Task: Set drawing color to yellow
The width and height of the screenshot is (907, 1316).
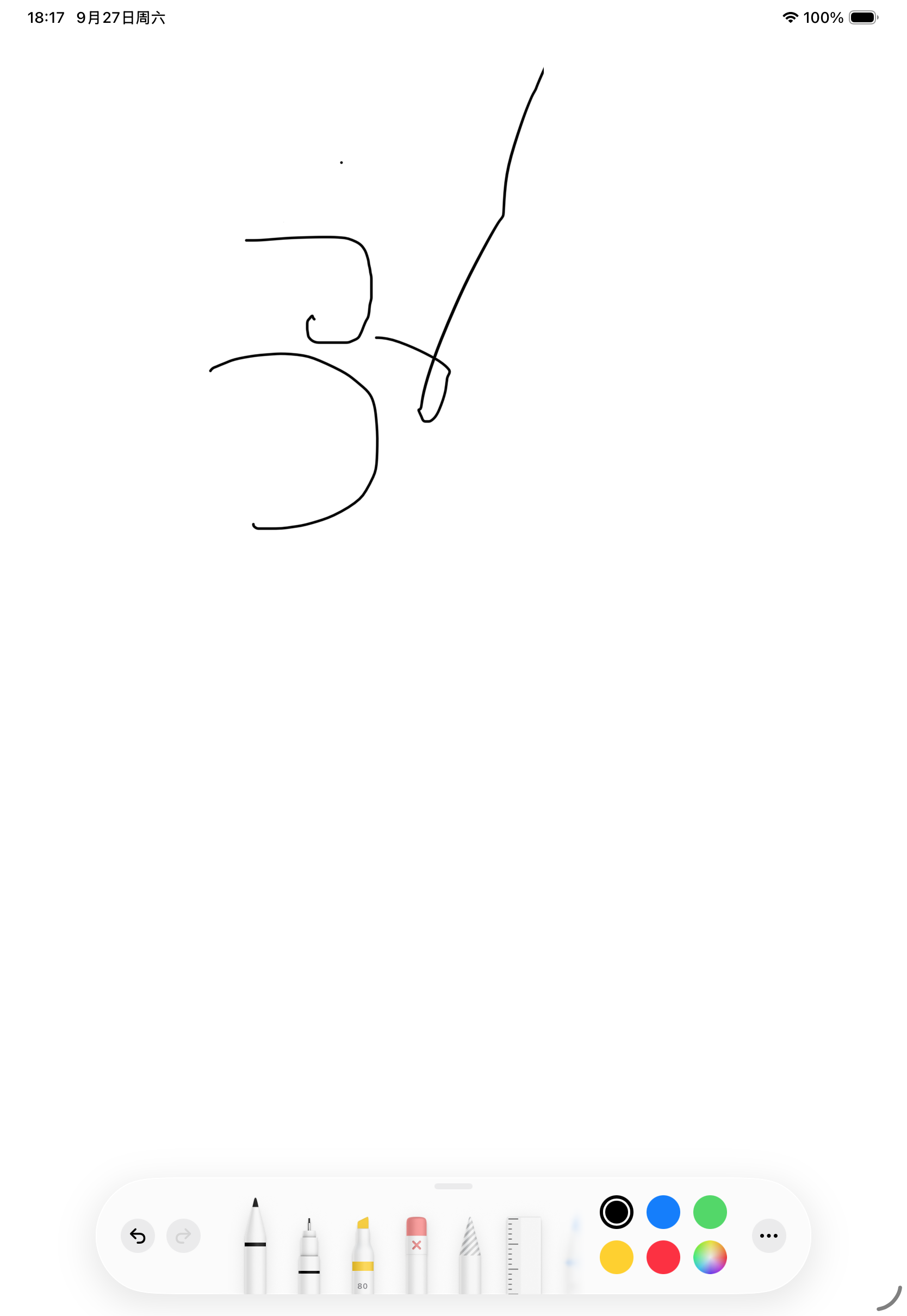Action: (616, 1257)
